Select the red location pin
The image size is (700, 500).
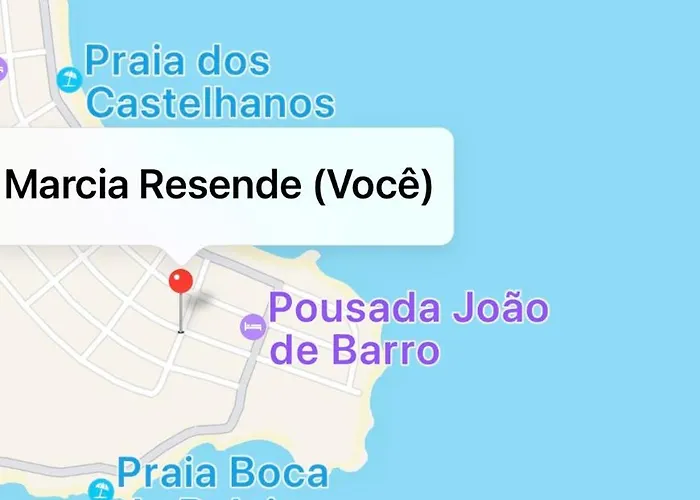point(180,282)
